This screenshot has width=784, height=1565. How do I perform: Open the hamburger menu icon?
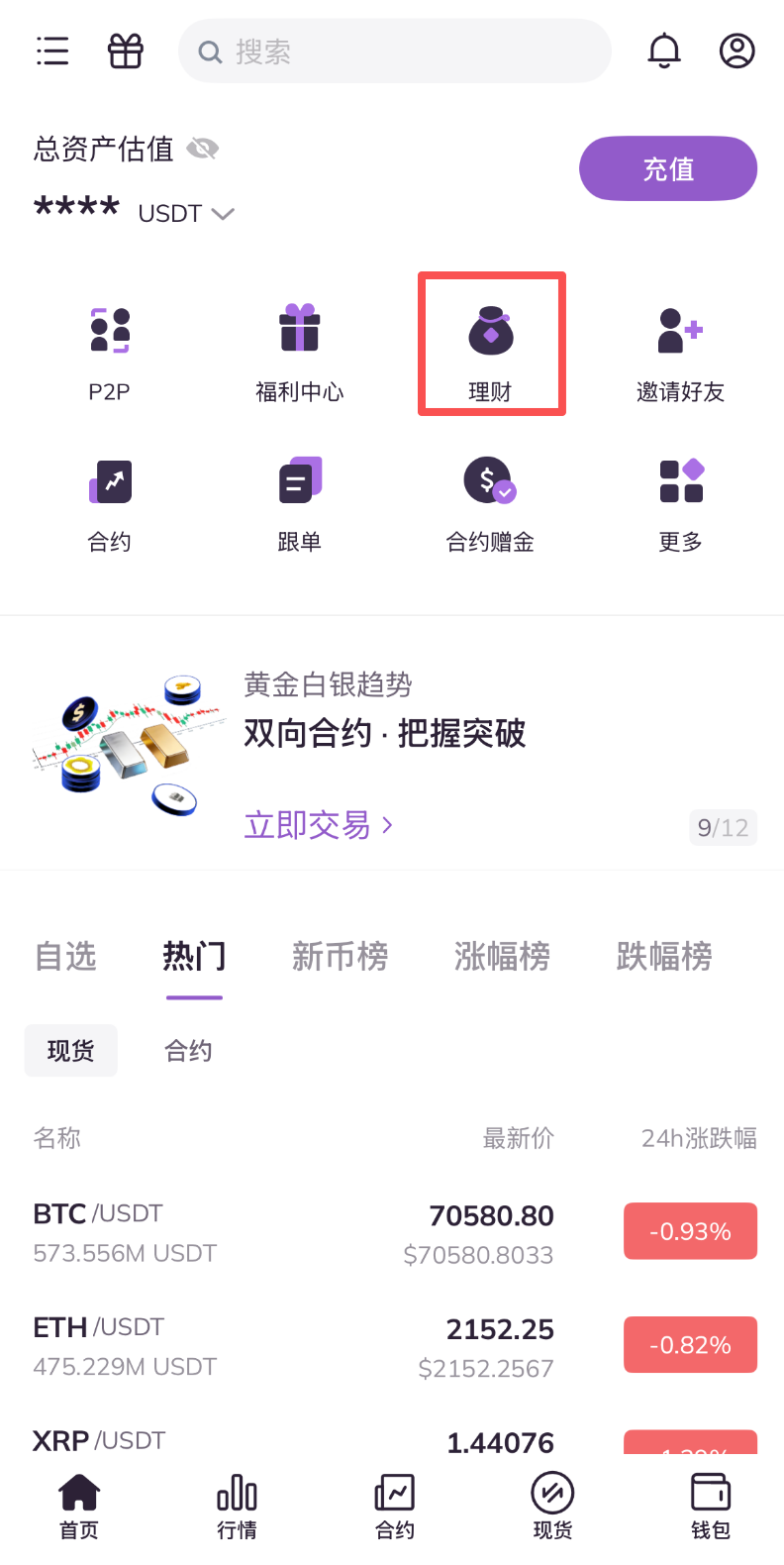click(x=52, y=51)
